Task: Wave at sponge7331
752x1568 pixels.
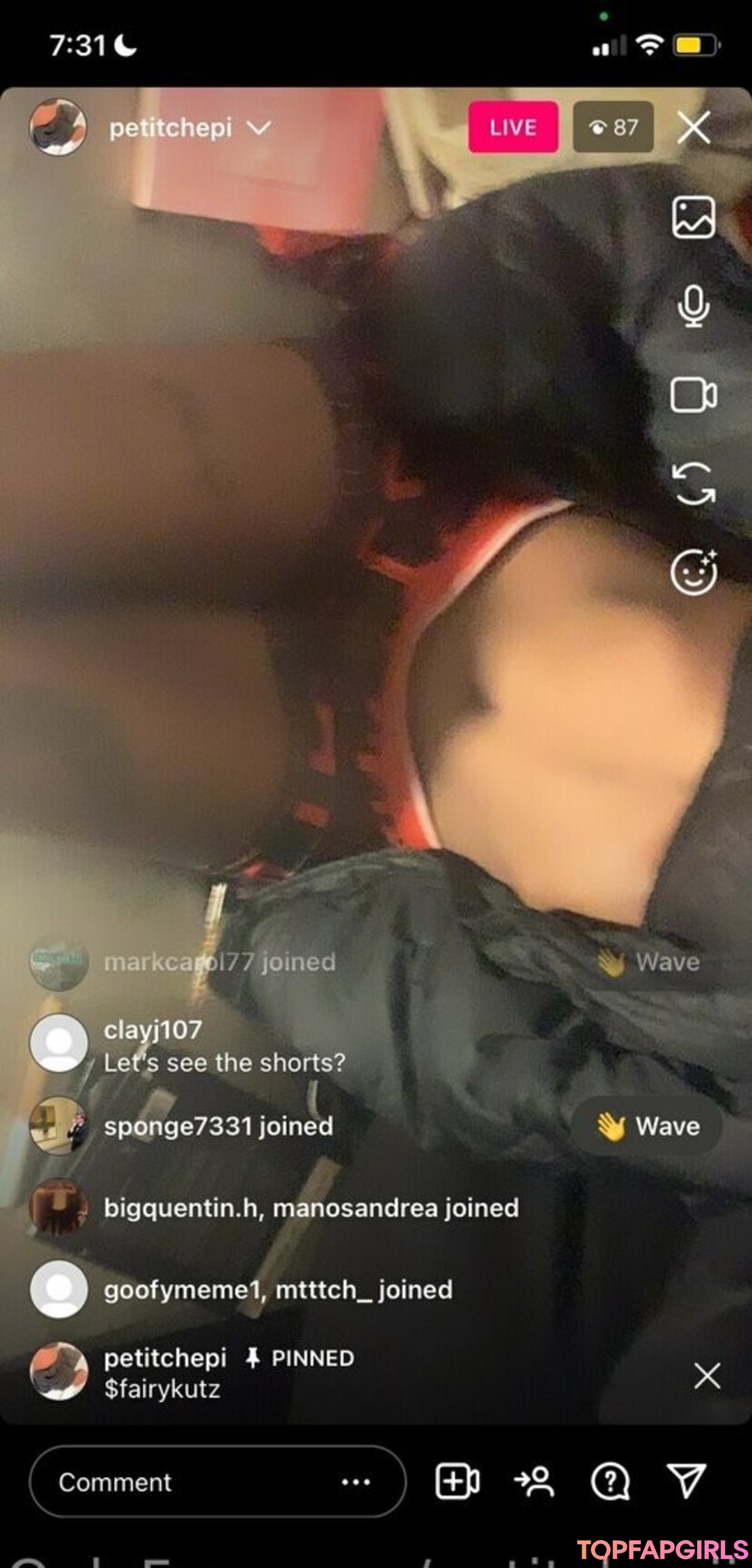Action: click(647, 1126)
